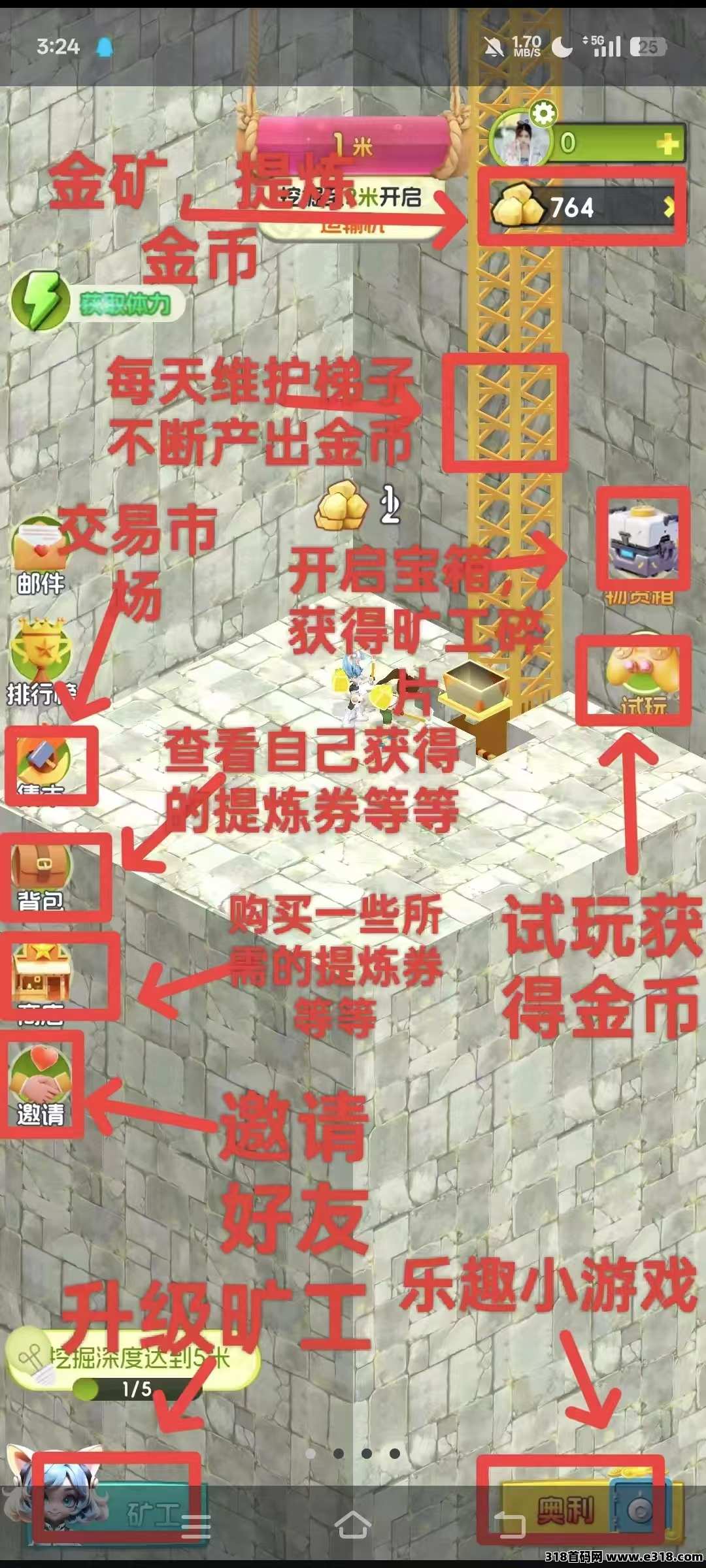The height and width of the screenshot is (1568, 706).
Task: Tap the plus to add currency
Action: tap(667, 144)
